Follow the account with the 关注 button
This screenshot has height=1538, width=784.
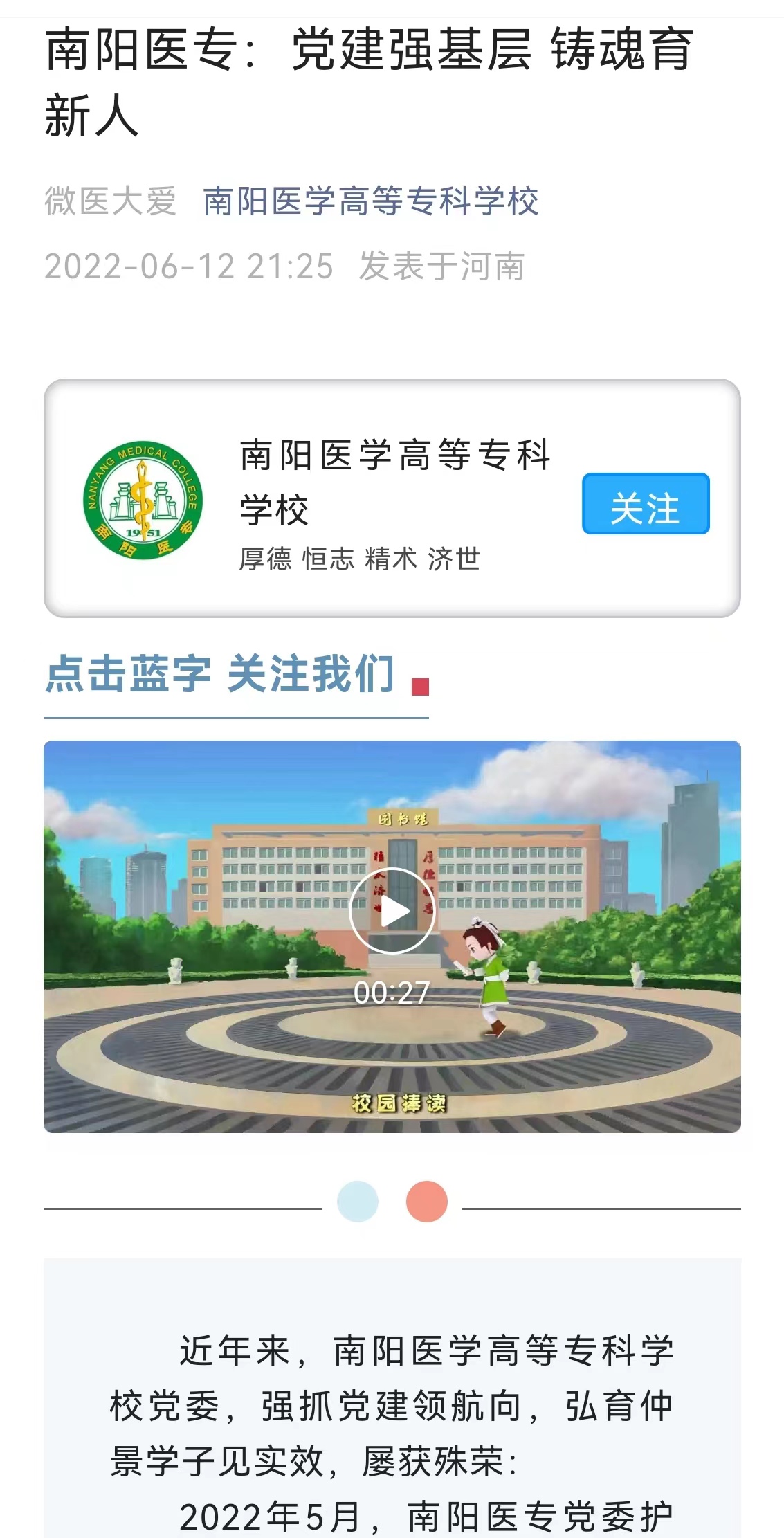tap(645, 504)
